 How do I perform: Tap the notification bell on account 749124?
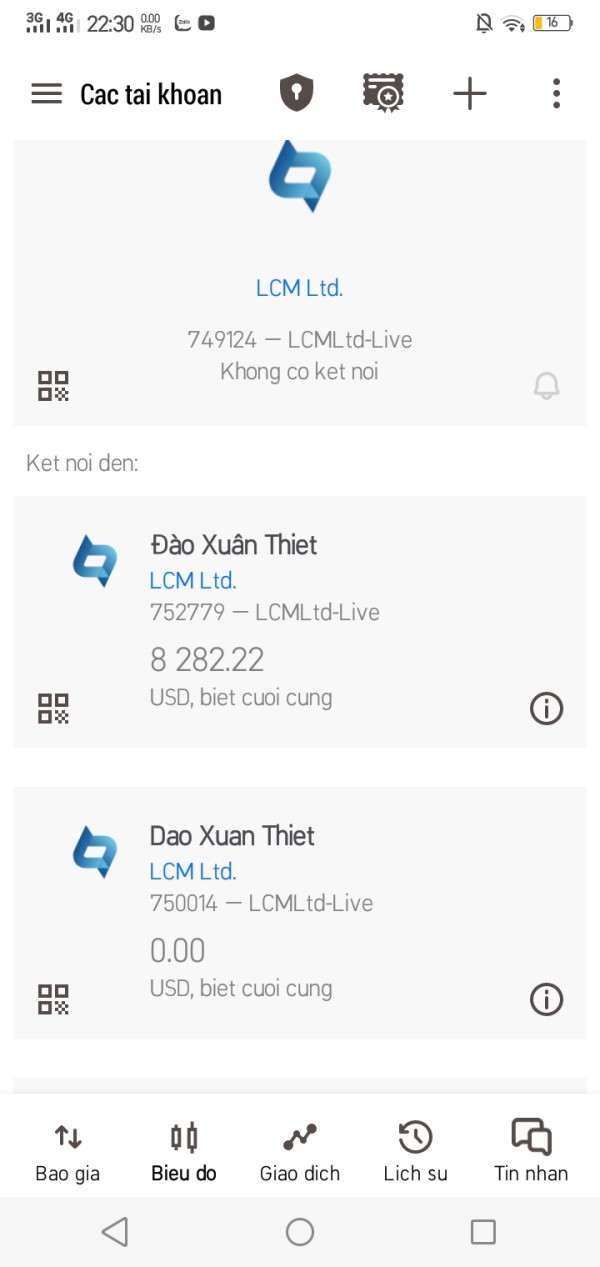546,386
